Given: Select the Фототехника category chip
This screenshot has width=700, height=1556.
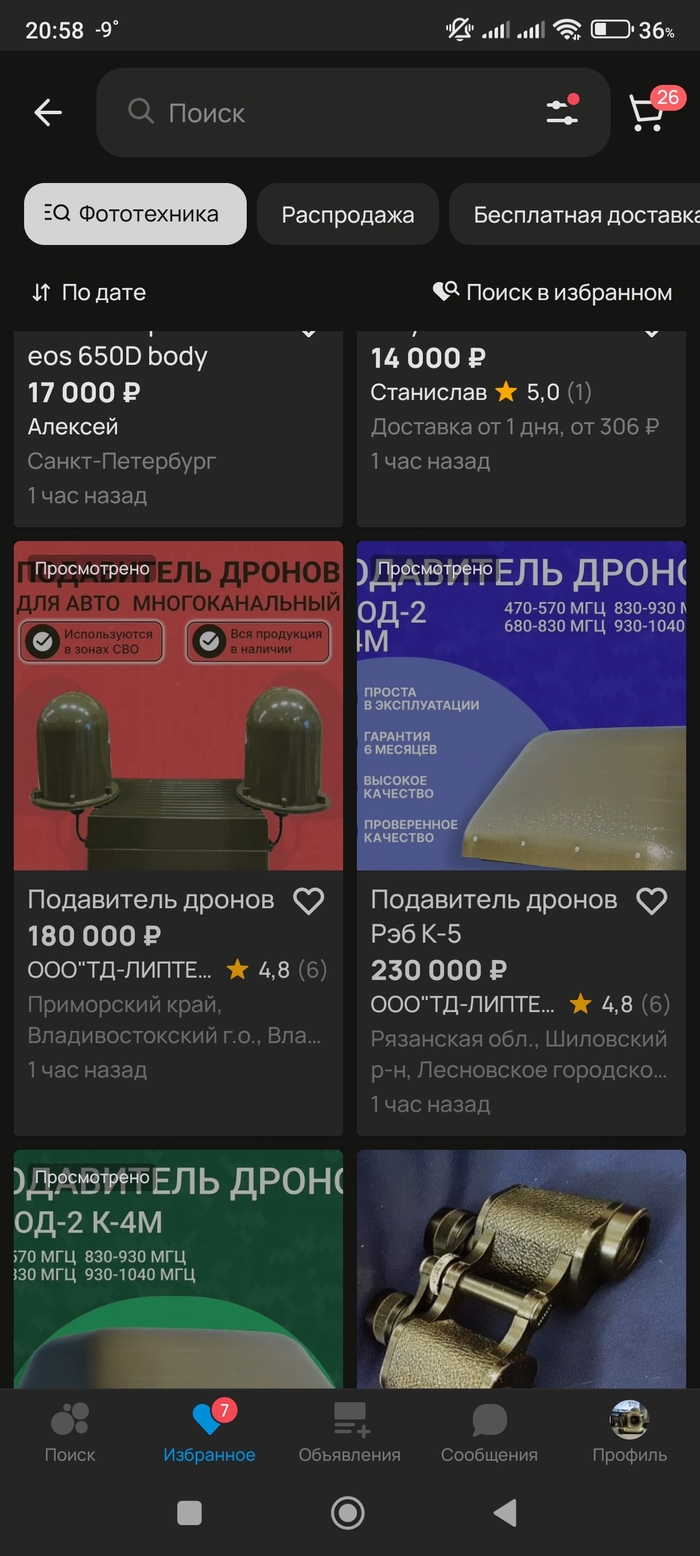Looking at the screenshot, I should pos(135,214).
